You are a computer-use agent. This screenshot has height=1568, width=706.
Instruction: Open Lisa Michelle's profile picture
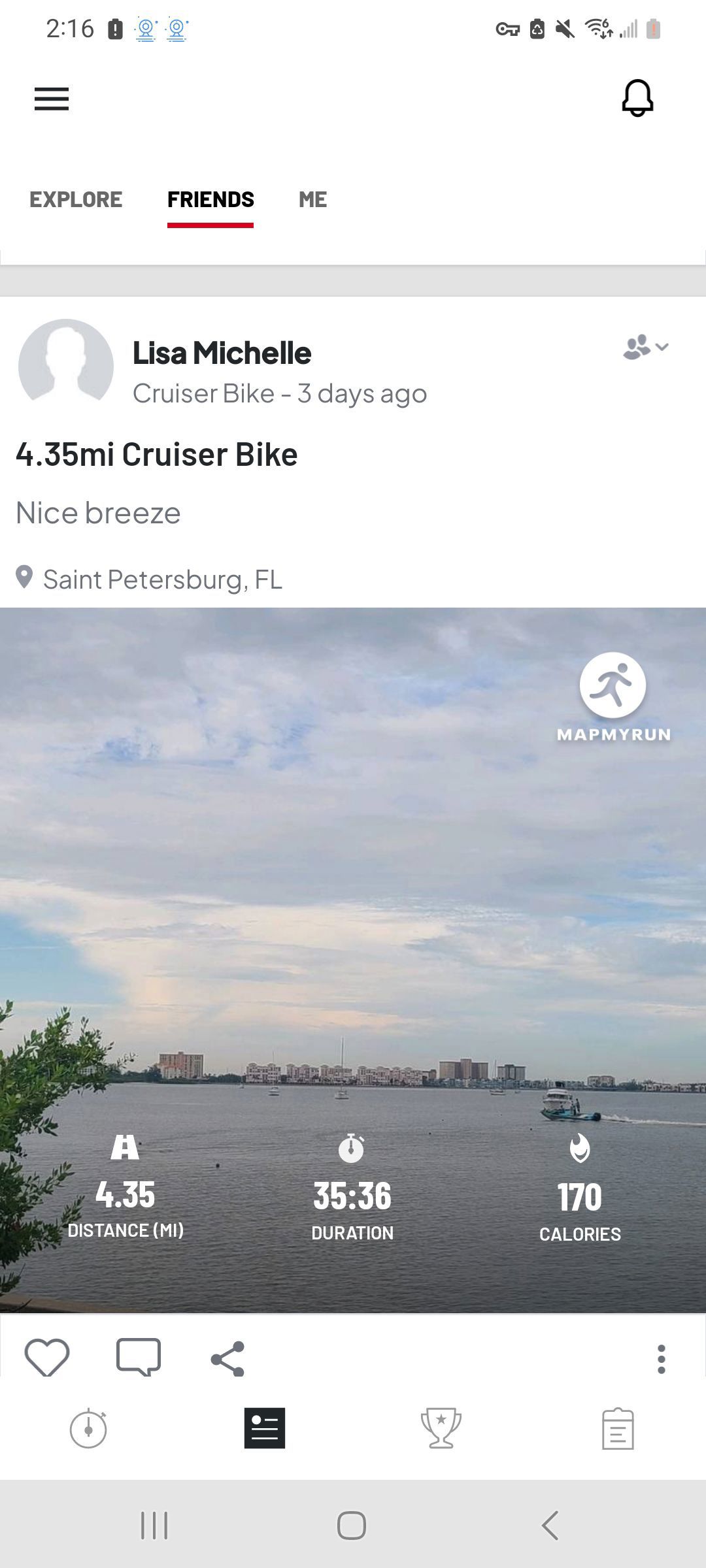click(x=66, y=367)
